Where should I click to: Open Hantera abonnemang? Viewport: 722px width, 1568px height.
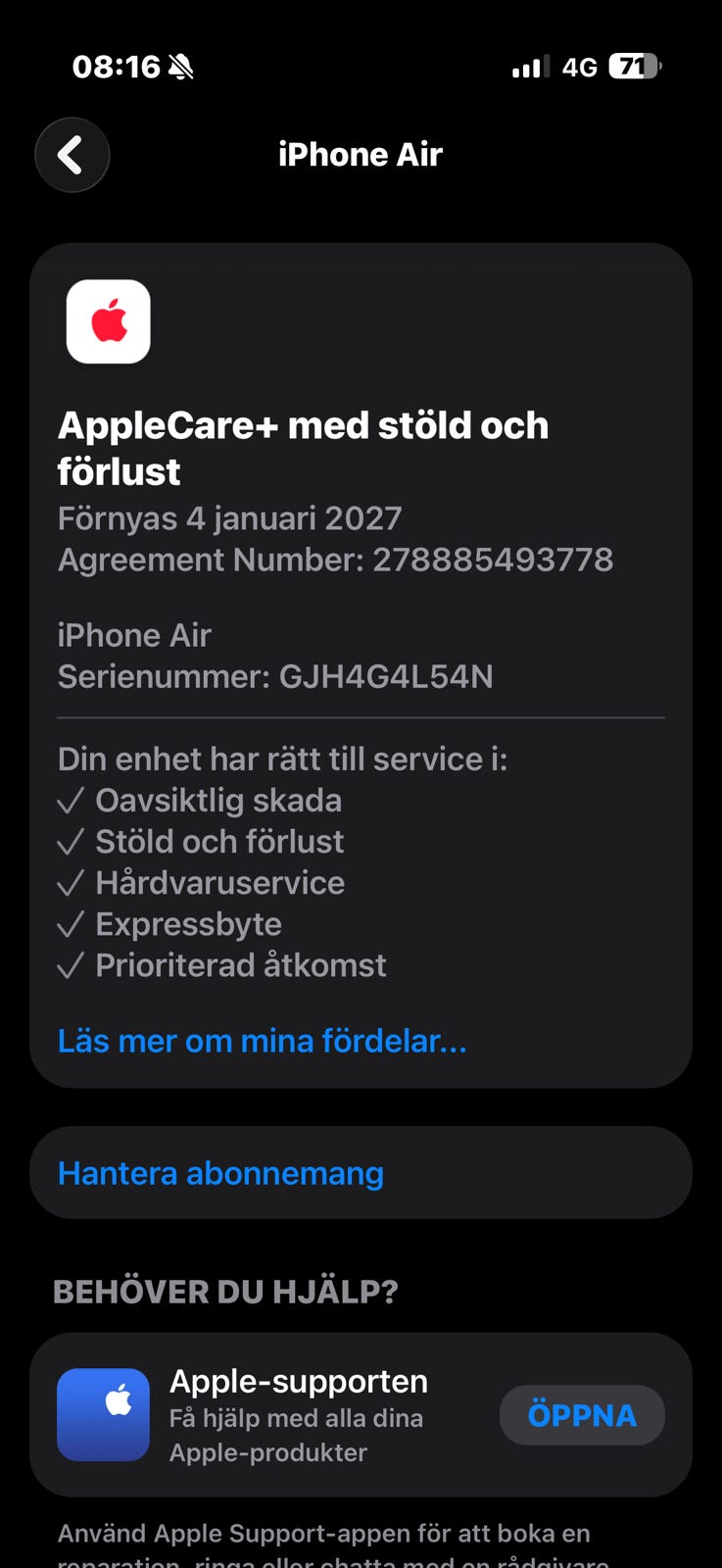tap(361, 1173)
